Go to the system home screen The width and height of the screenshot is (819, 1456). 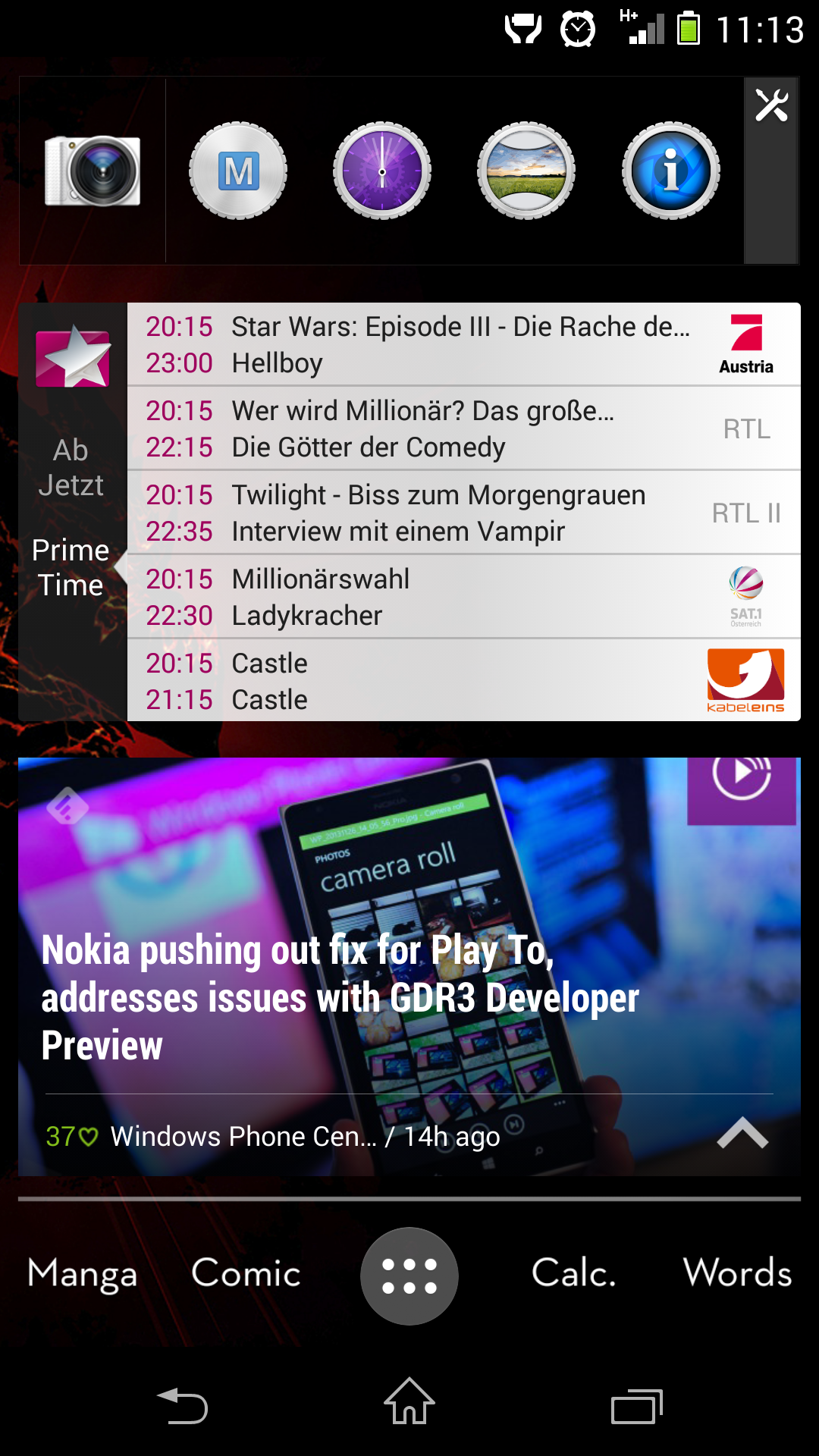(x=409, y=1401)
